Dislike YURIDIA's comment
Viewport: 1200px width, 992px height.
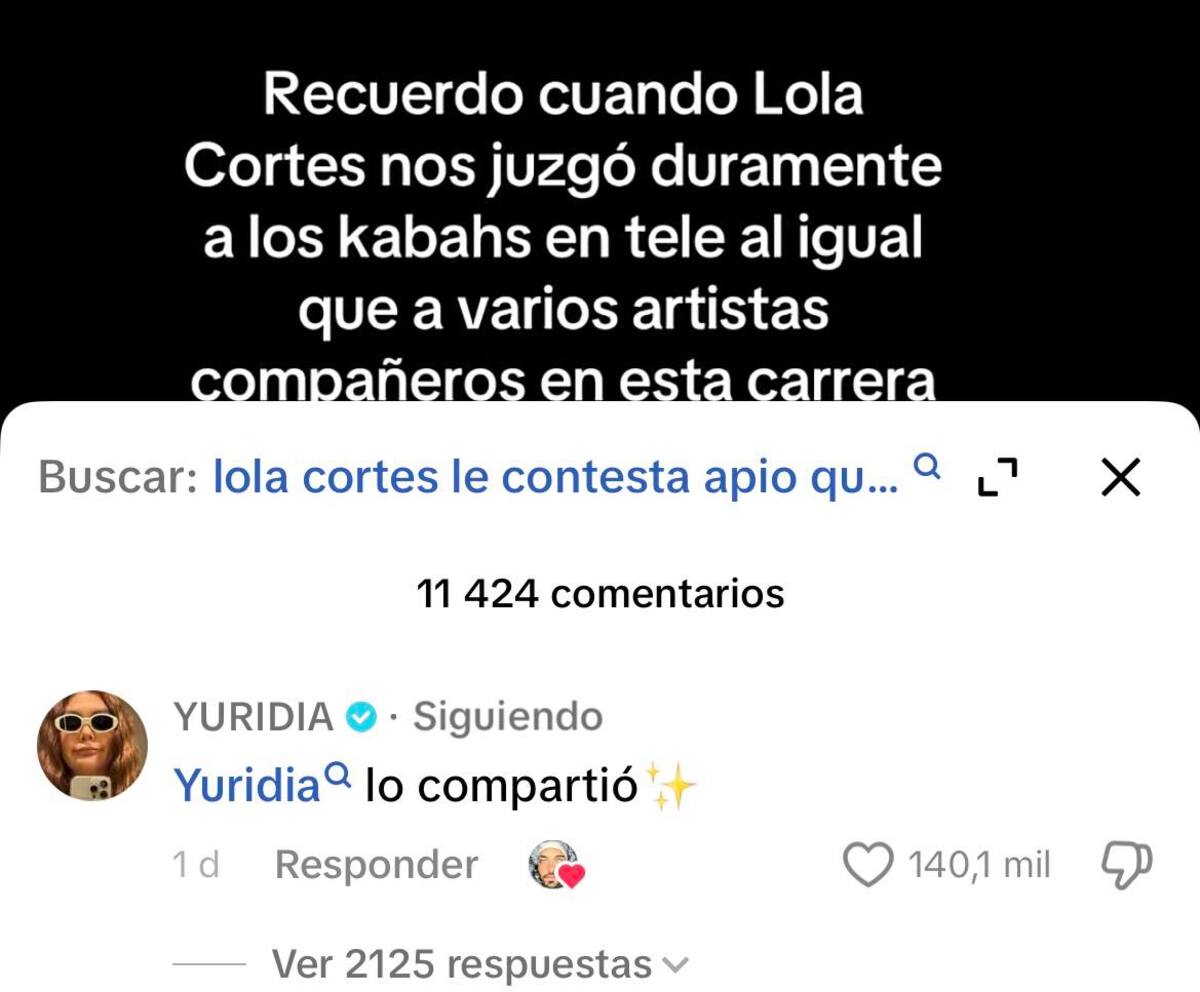1126,865
